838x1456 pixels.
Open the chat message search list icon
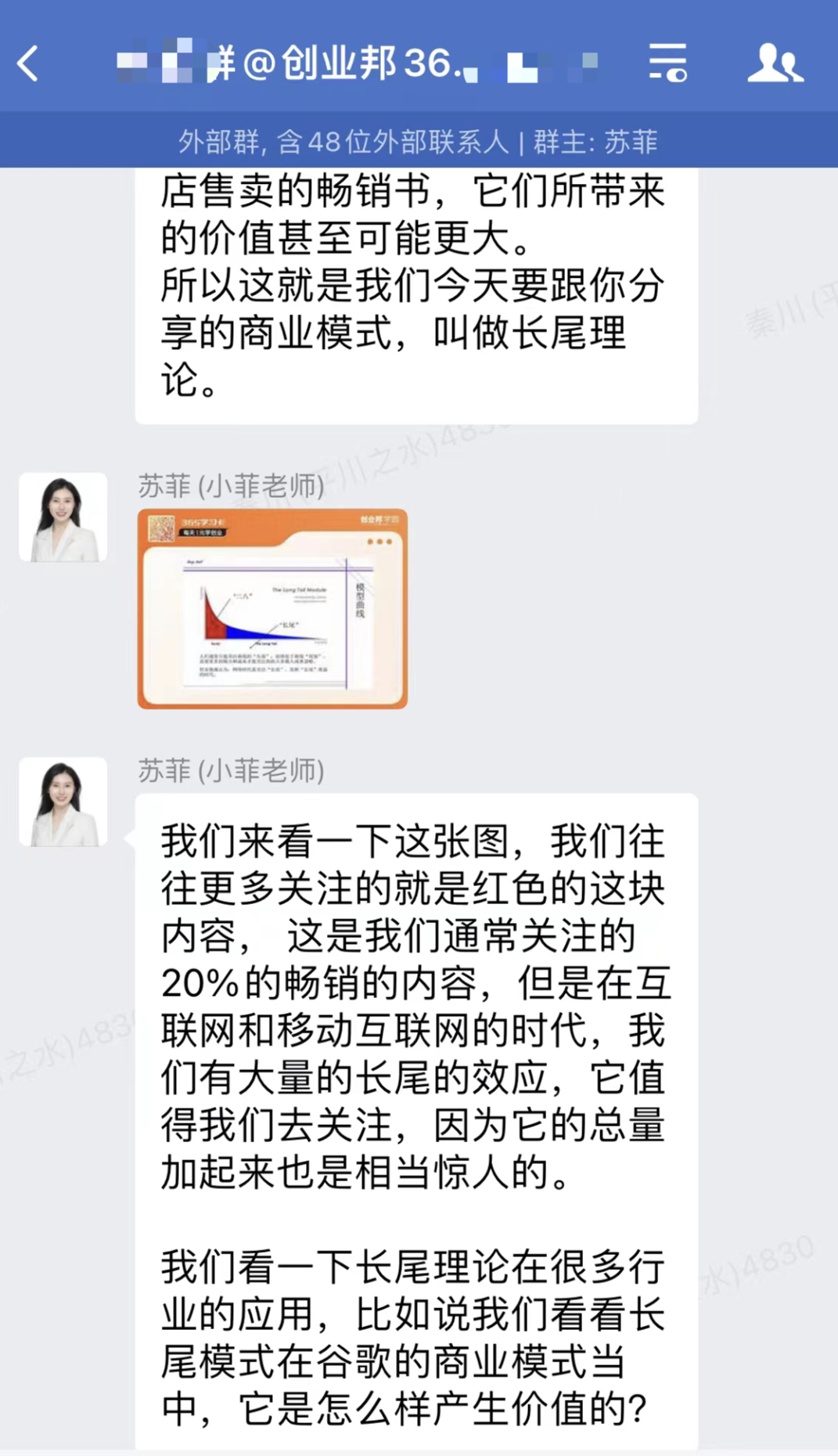pos(667,63)
